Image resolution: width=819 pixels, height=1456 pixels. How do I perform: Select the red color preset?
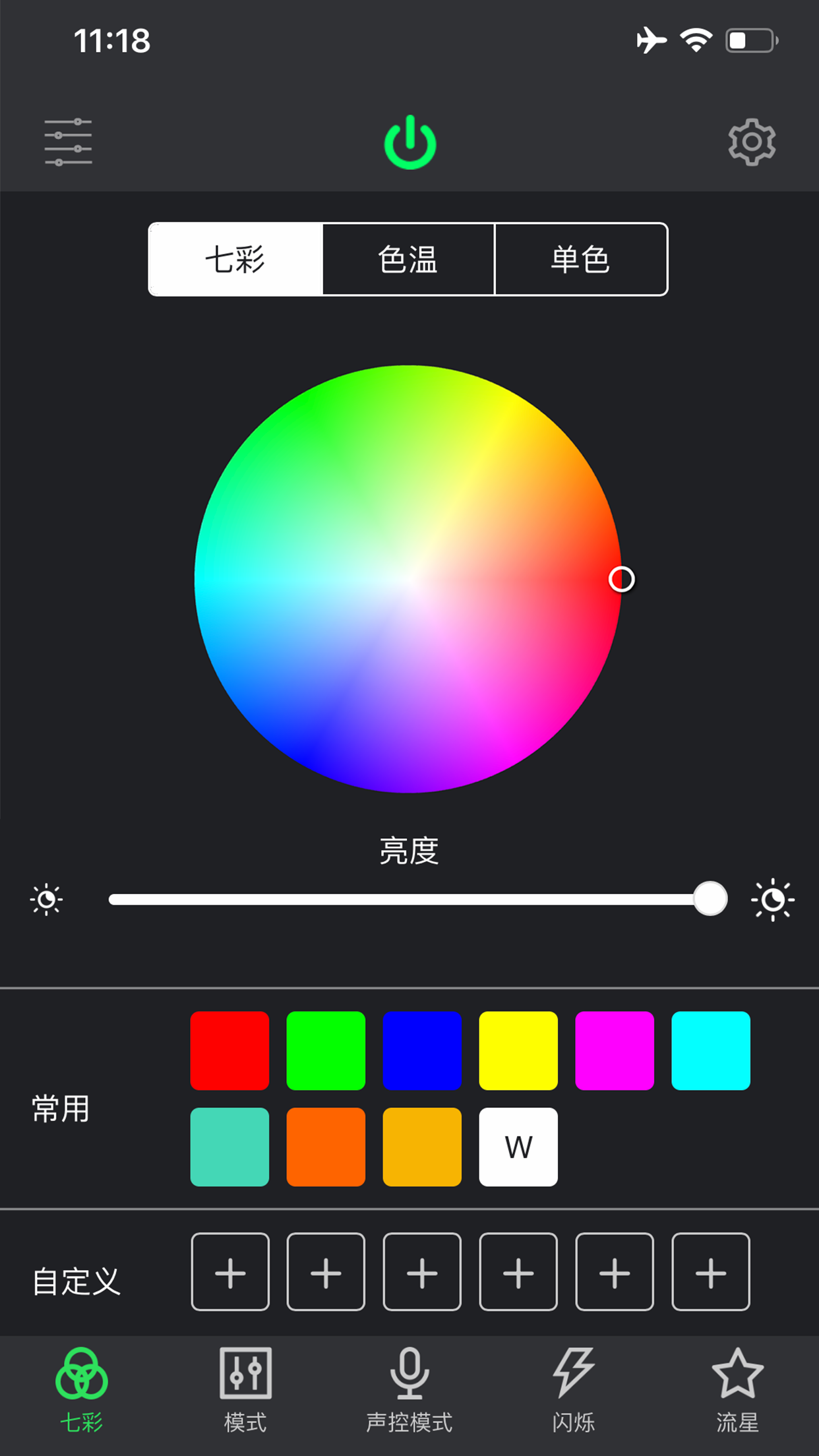(229, 1050)
